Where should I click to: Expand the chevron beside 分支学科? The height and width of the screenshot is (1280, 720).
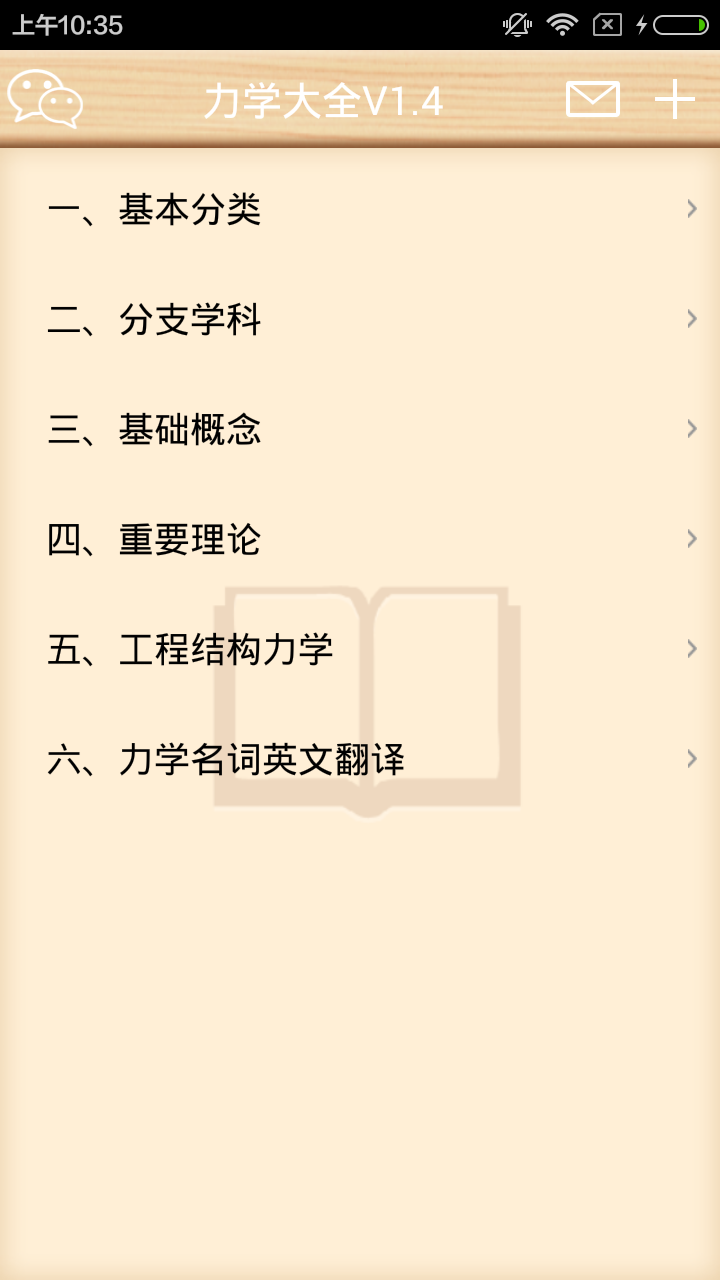(691, 319)
